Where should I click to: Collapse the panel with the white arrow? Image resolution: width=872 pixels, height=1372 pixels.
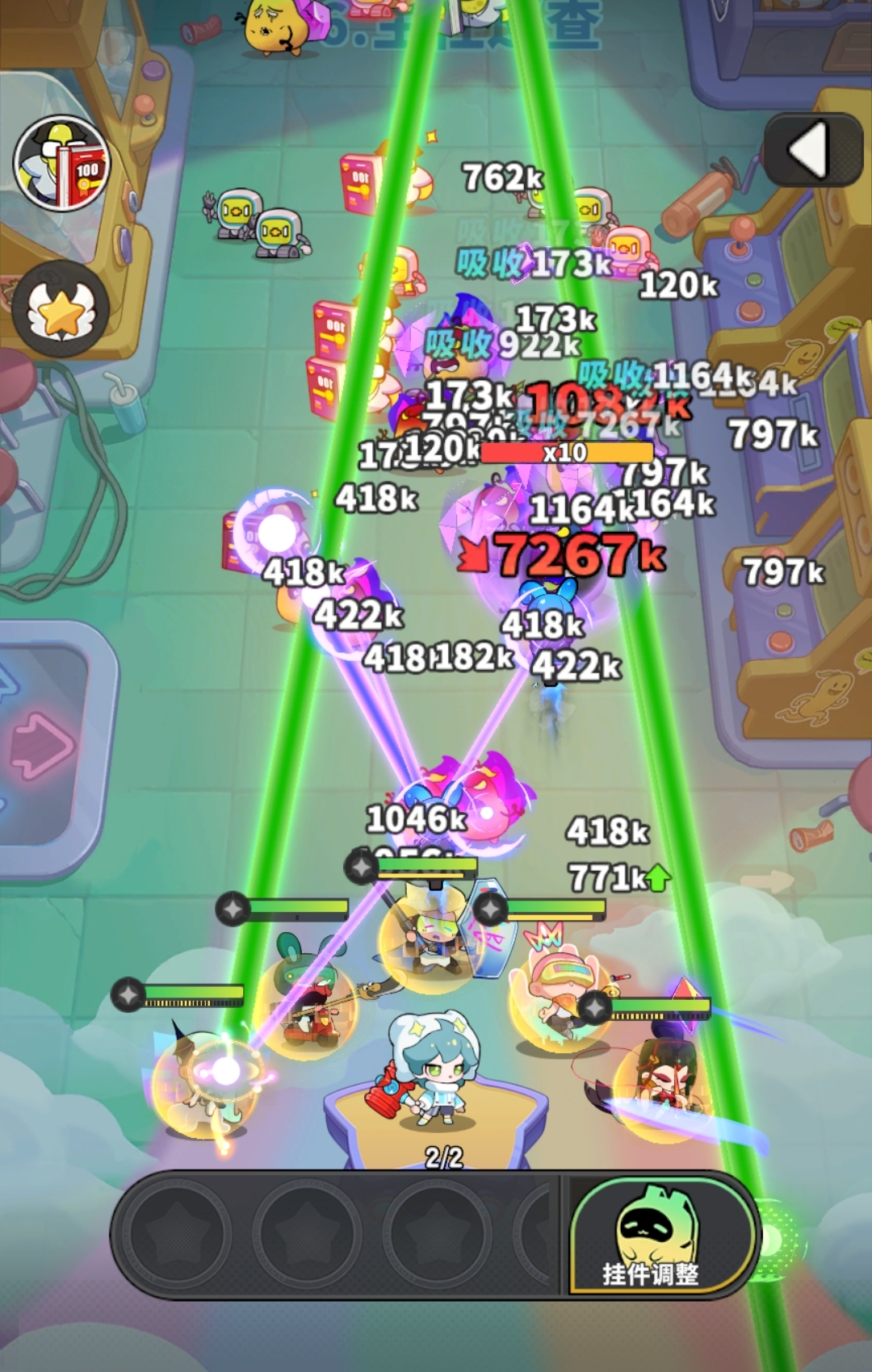pos(811,150)
